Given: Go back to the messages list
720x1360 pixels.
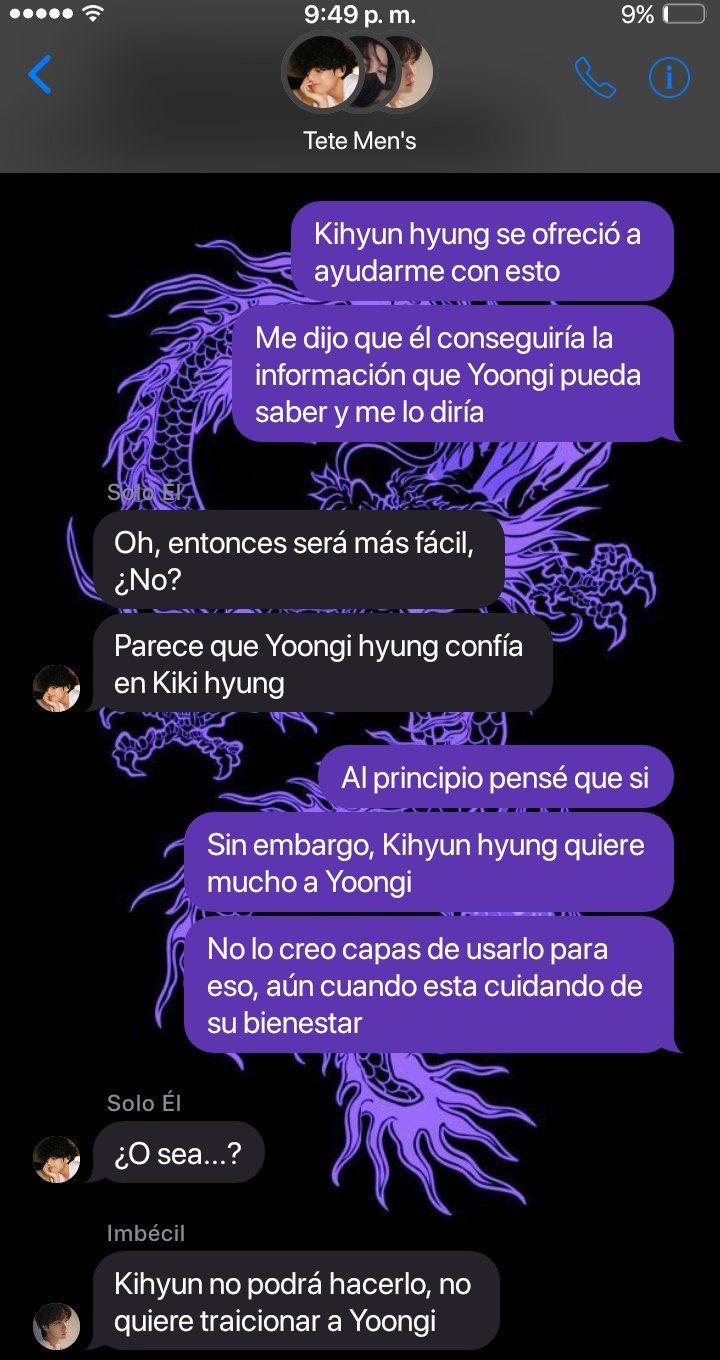Looking at the screenshot, I should click(39, 75).
